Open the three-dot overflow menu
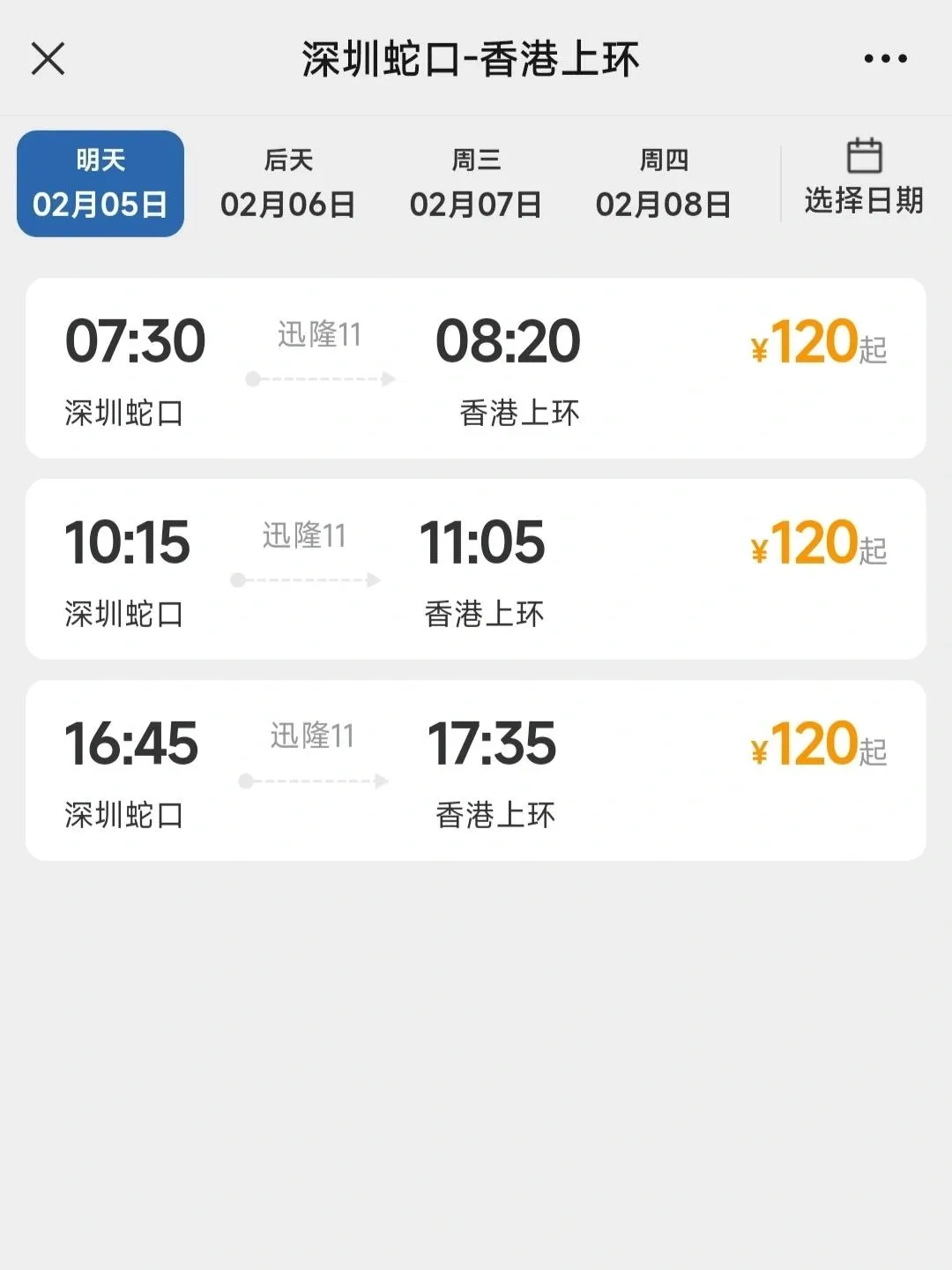 tap(885, 59)
